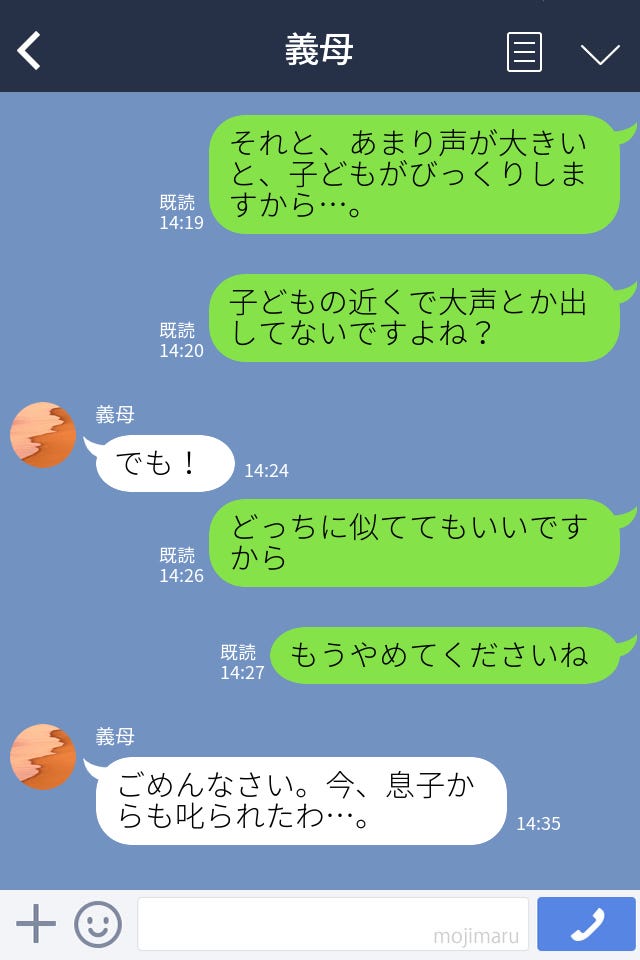View 義母's profile from the ごめんなさい message
The width and height of the screenshot is (640, 960).
pyautogui.click(x=43, y=757)
